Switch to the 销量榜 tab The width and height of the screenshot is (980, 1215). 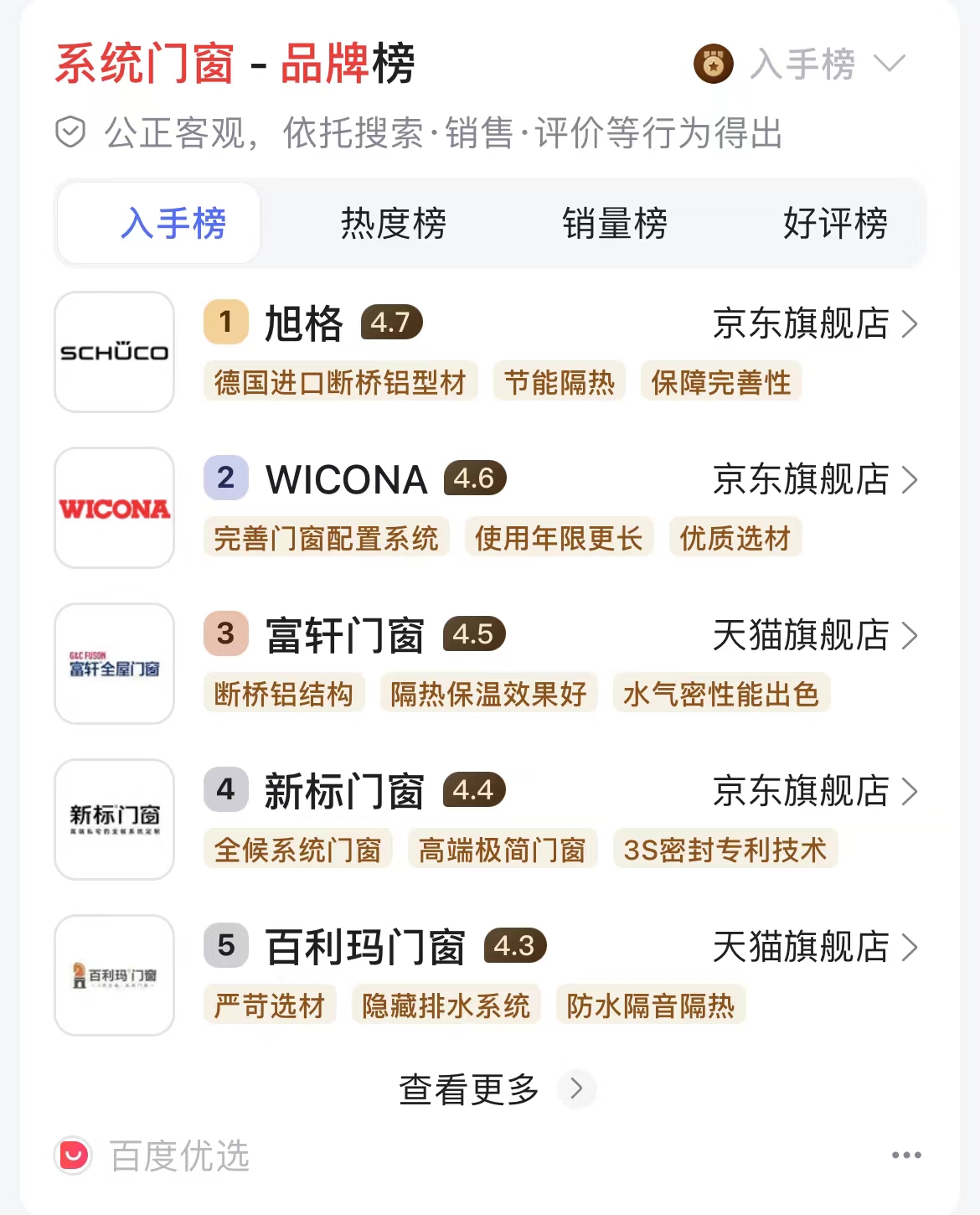click(615, 224)
